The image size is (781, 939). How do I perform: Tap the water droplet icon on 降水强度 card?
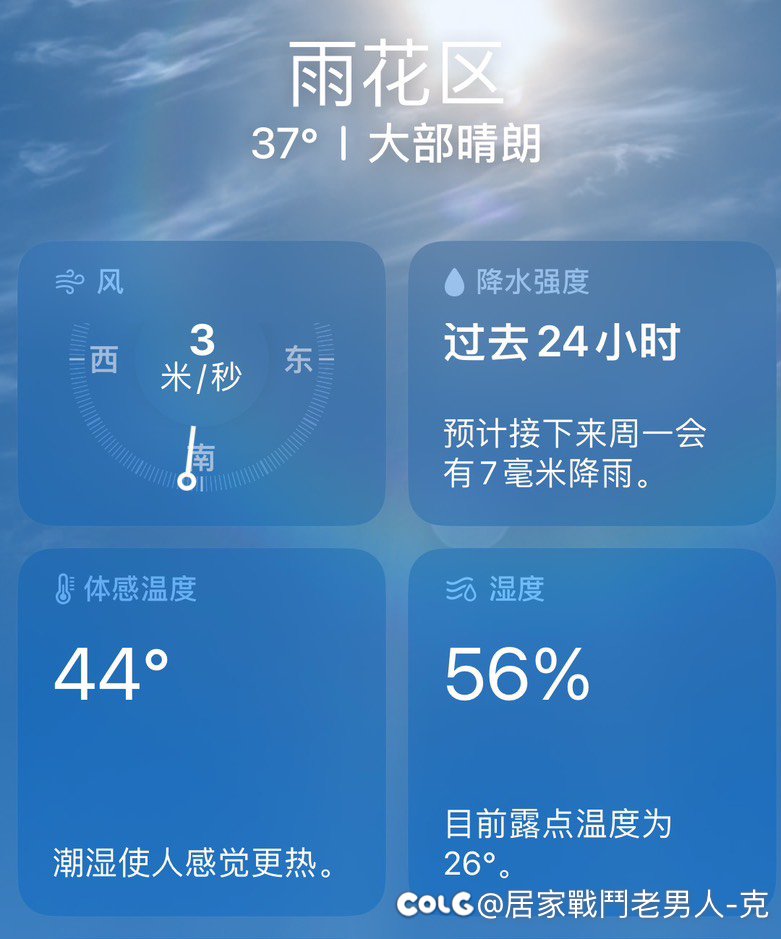pos(455,280)
